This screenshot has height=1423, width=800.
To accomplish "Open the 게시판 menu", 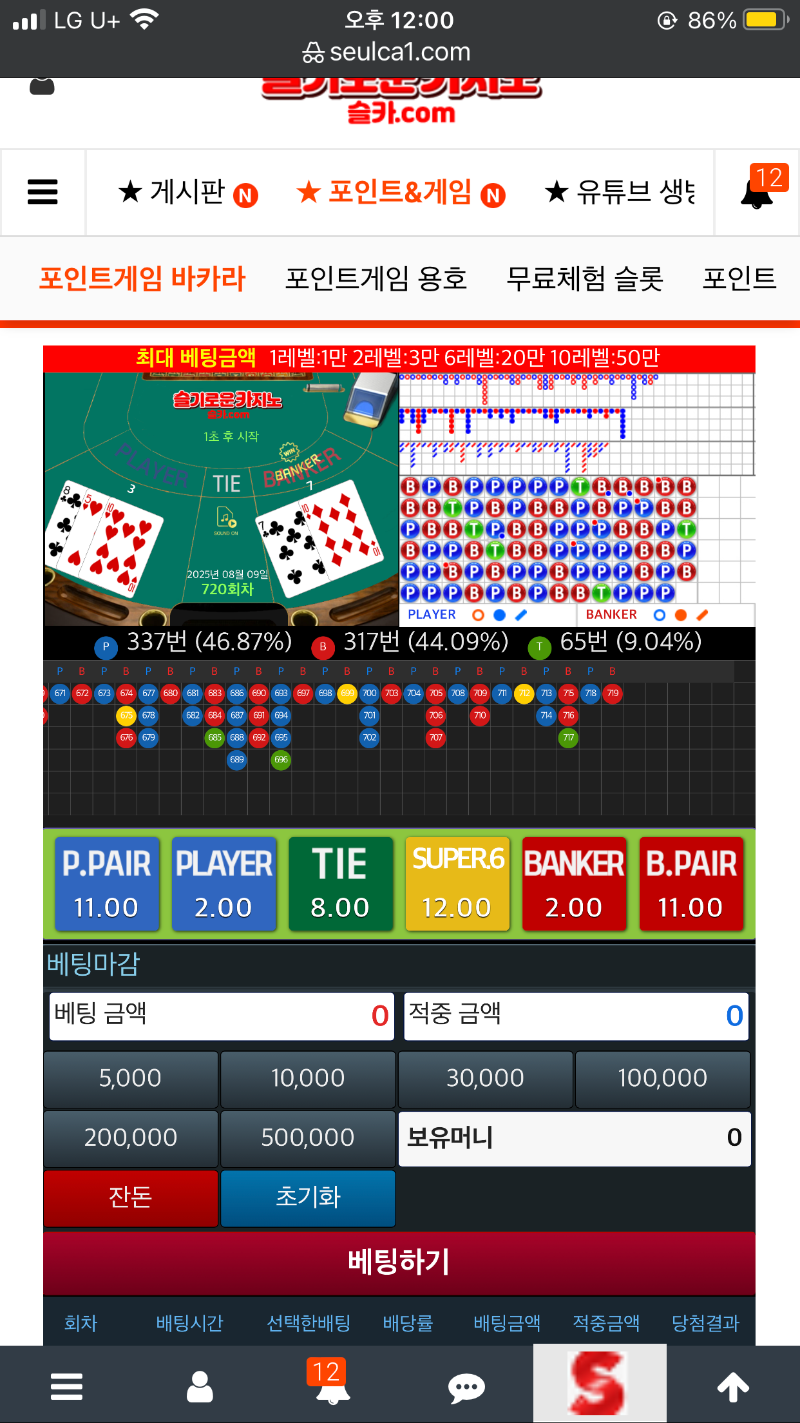I will pyautogui.click(x=187, y=192).
